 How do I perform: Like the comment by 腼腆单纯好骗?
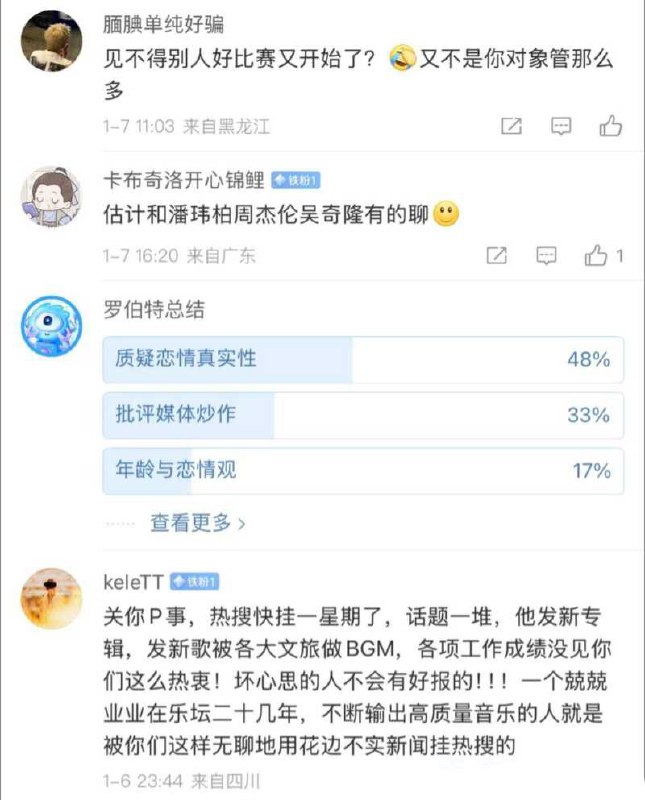610,126
